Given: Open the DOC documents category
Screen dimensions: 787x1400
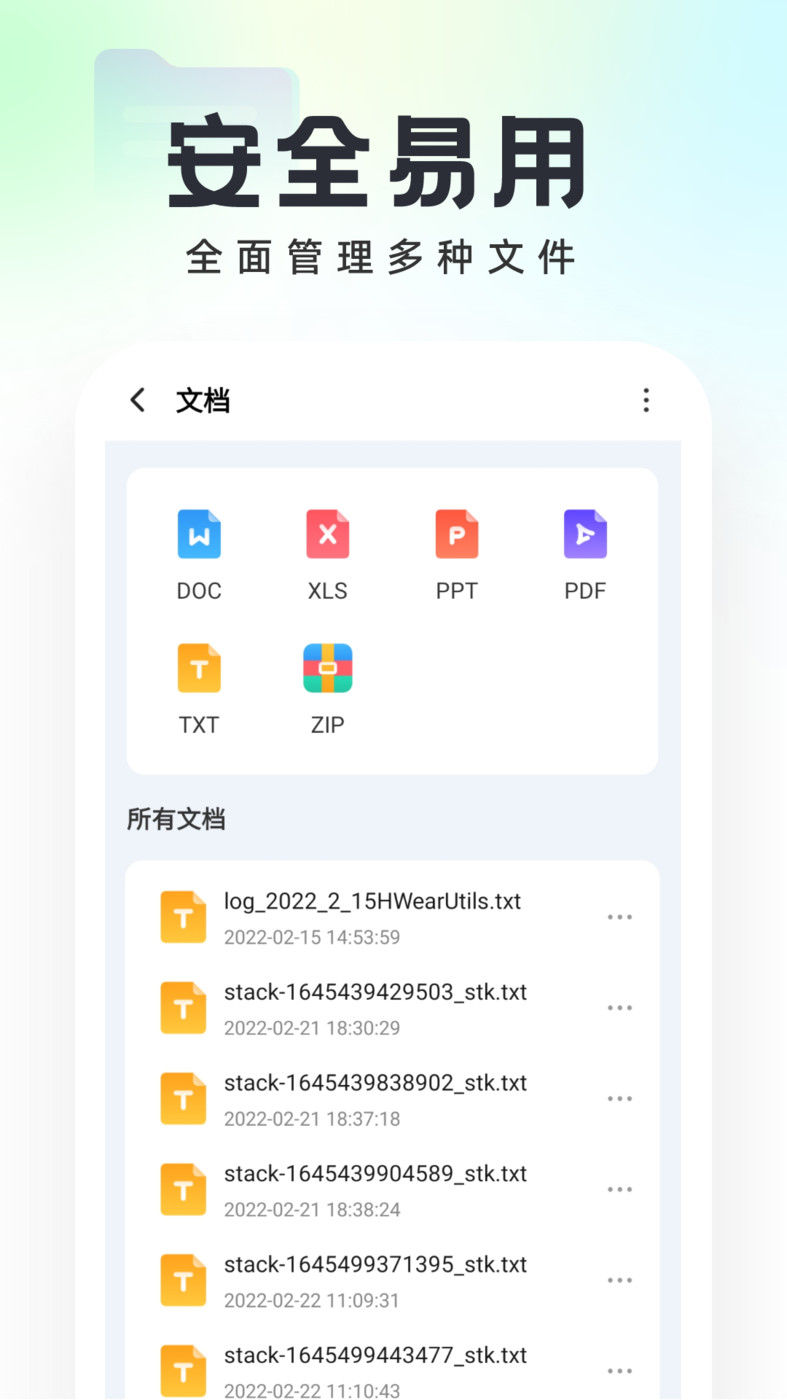Looking at the screenshot, I should click(198, 548).
